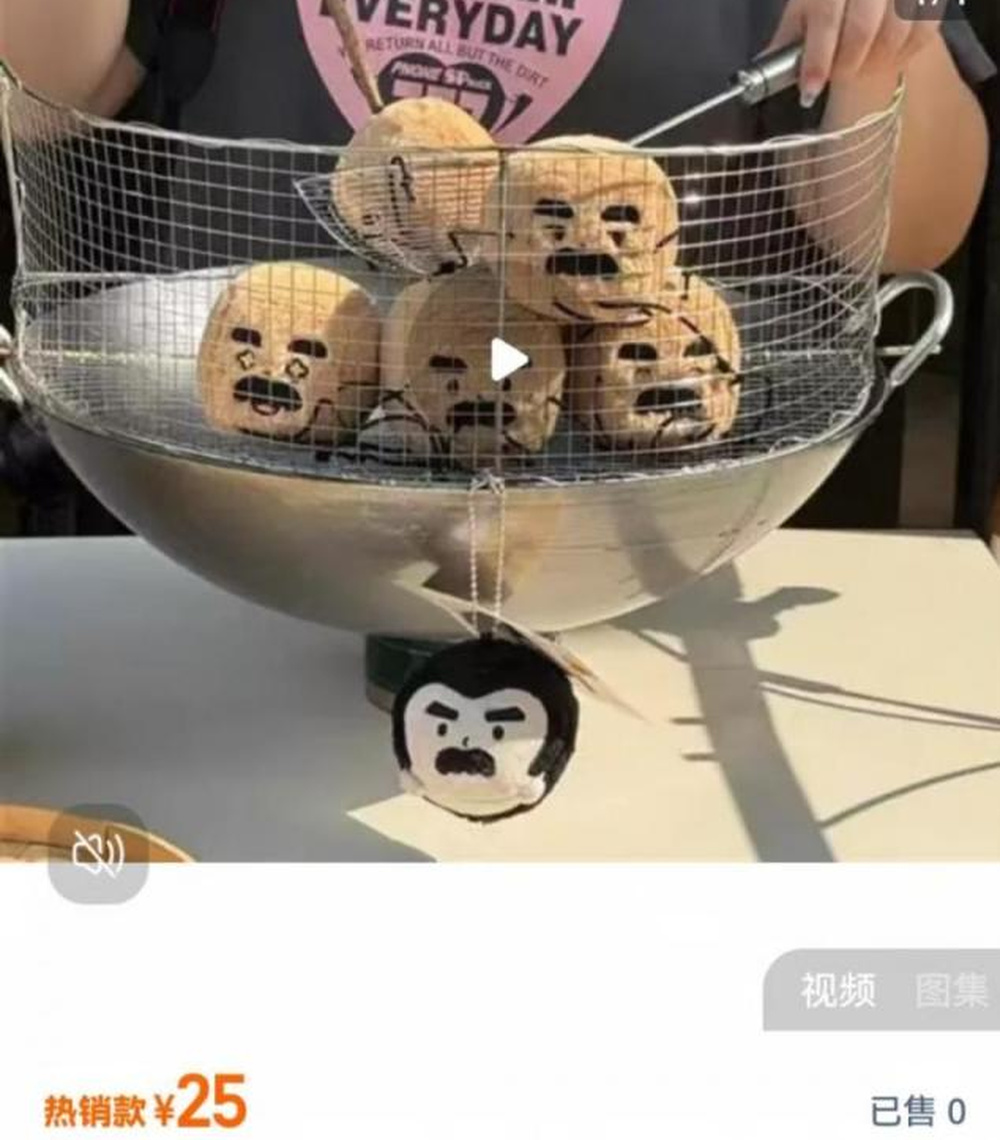Switch to the 视频 tab
Screen dimensions: 1000x1140
click(x=837, y=990)
